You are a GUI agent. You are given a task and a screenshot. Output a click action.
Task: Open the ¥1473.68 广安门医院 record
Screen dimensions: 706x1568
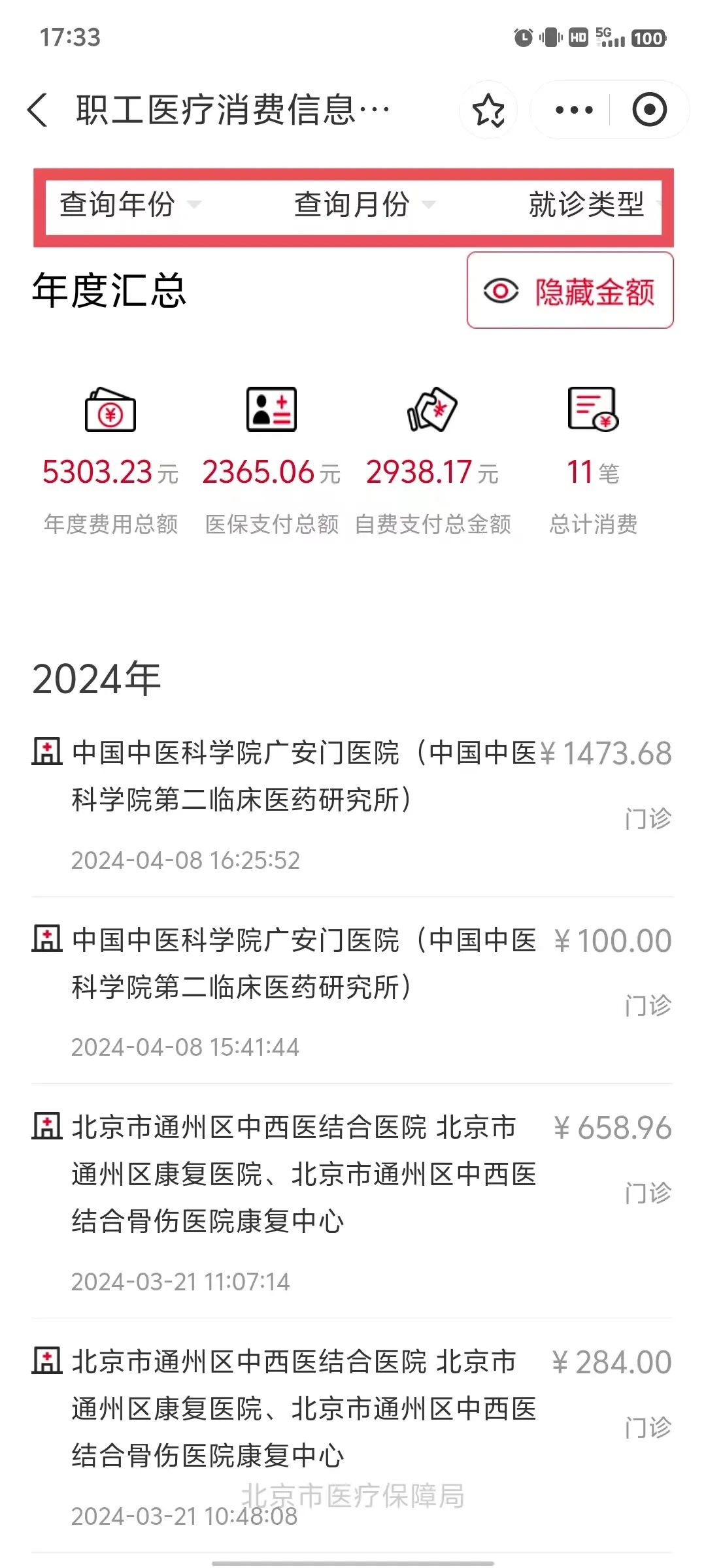pyautogui.click(x=352, y=805)
